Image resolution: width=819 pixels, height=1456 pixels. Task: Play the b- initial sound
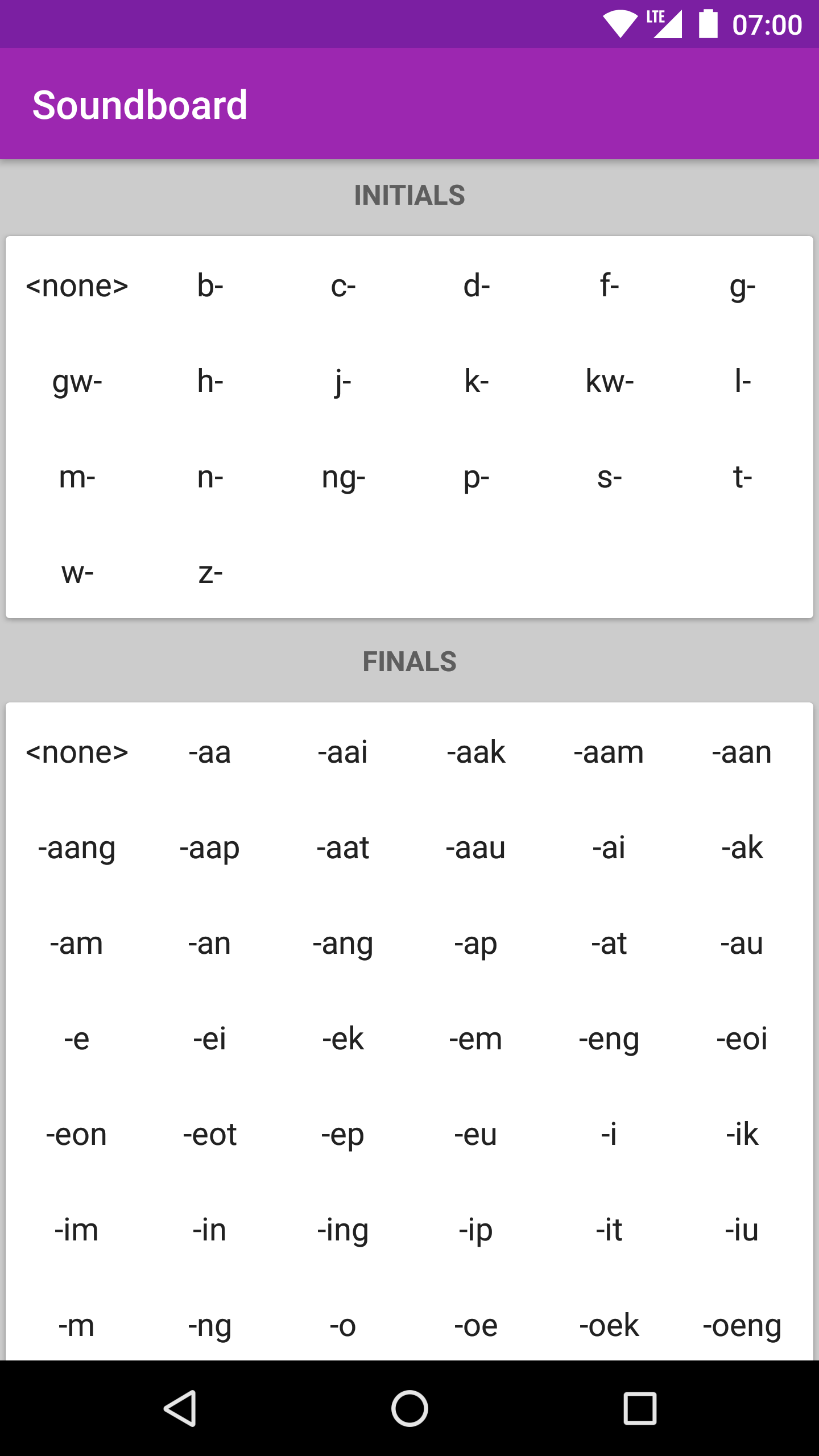click(210, 286)
